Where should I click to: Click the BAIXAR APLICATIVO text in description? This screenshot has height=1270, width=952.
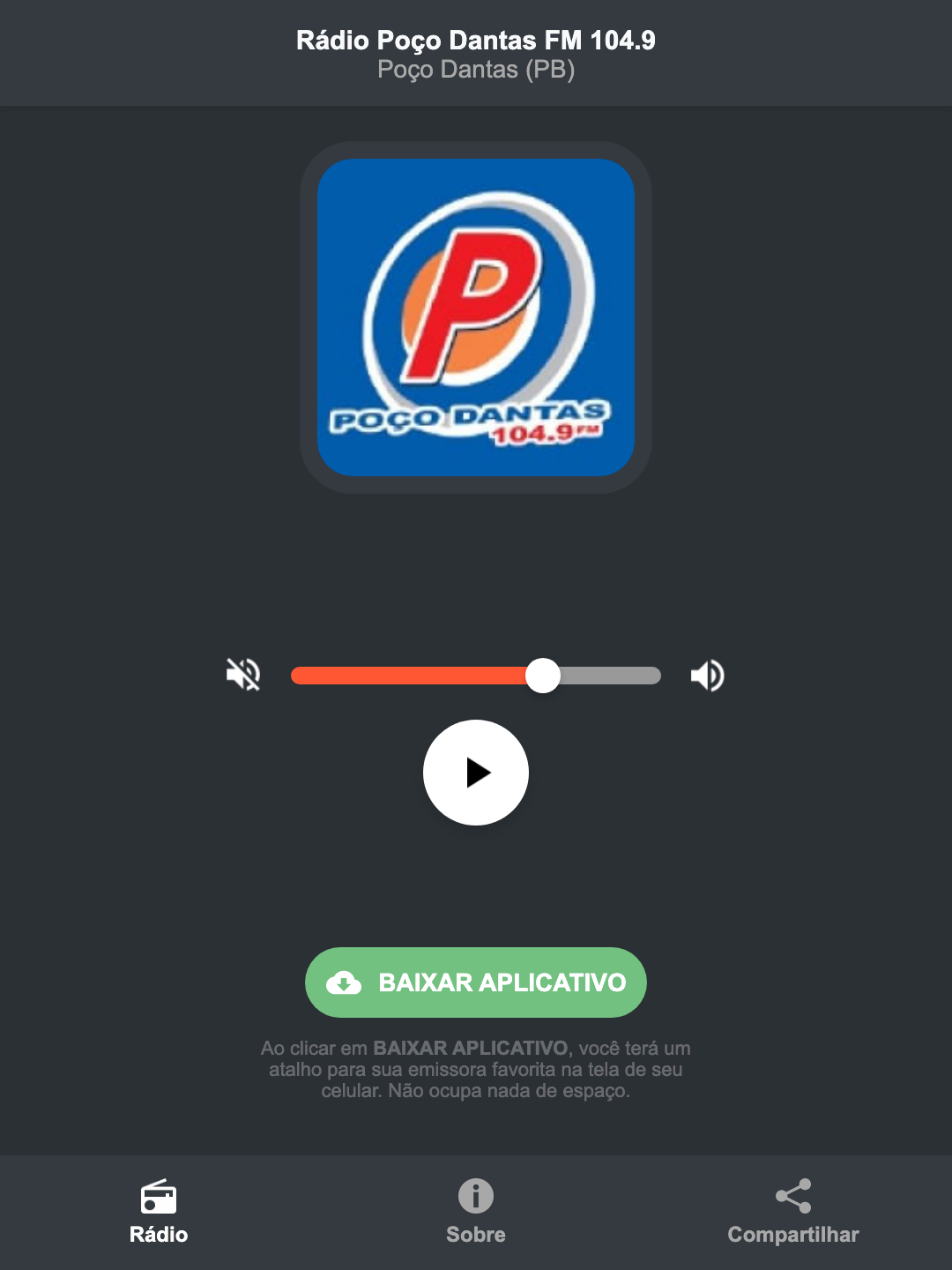[x=472, y=1049]
